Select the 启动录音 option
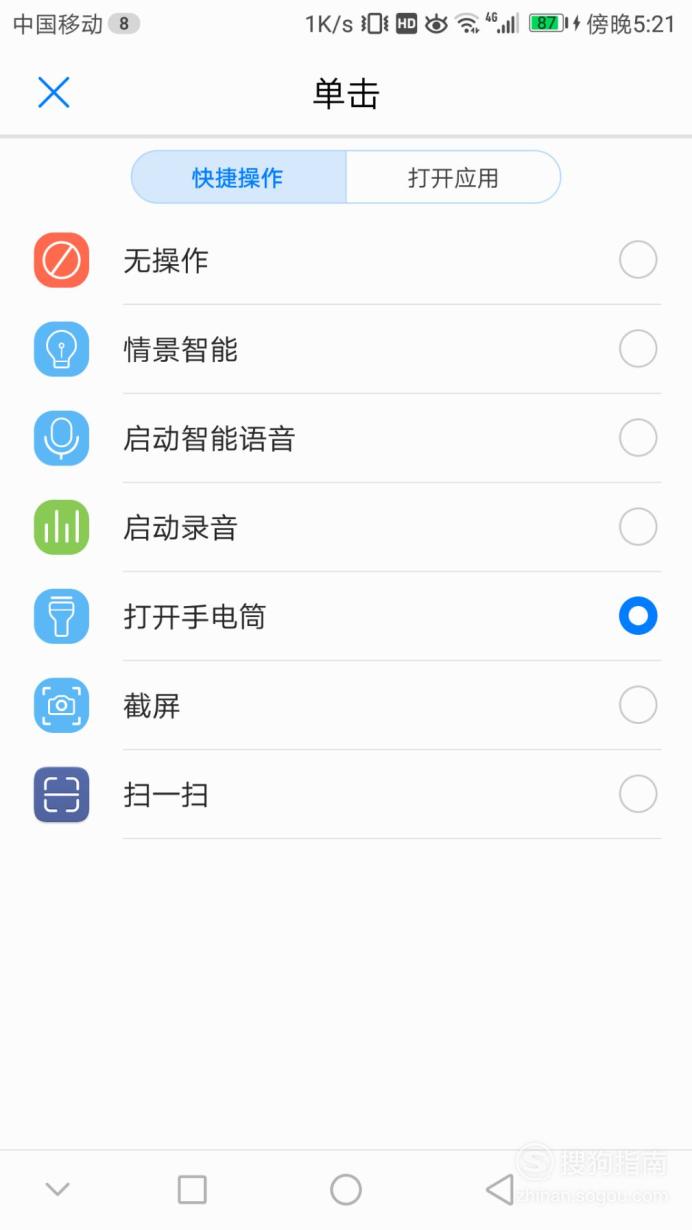The height and width of the screenshot is (1230, 692). tap(346, 527)
